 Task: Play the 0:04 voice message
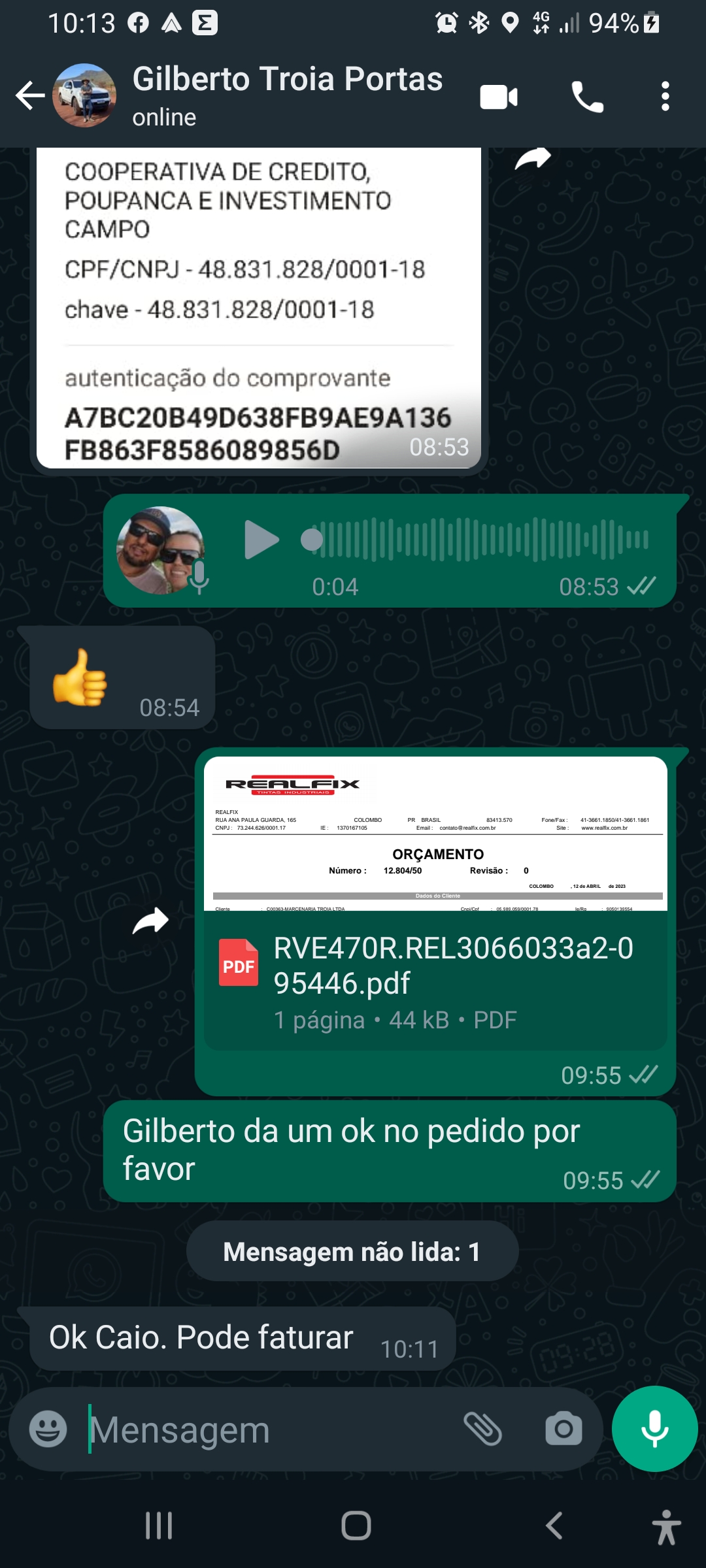(x=261, y=540)
